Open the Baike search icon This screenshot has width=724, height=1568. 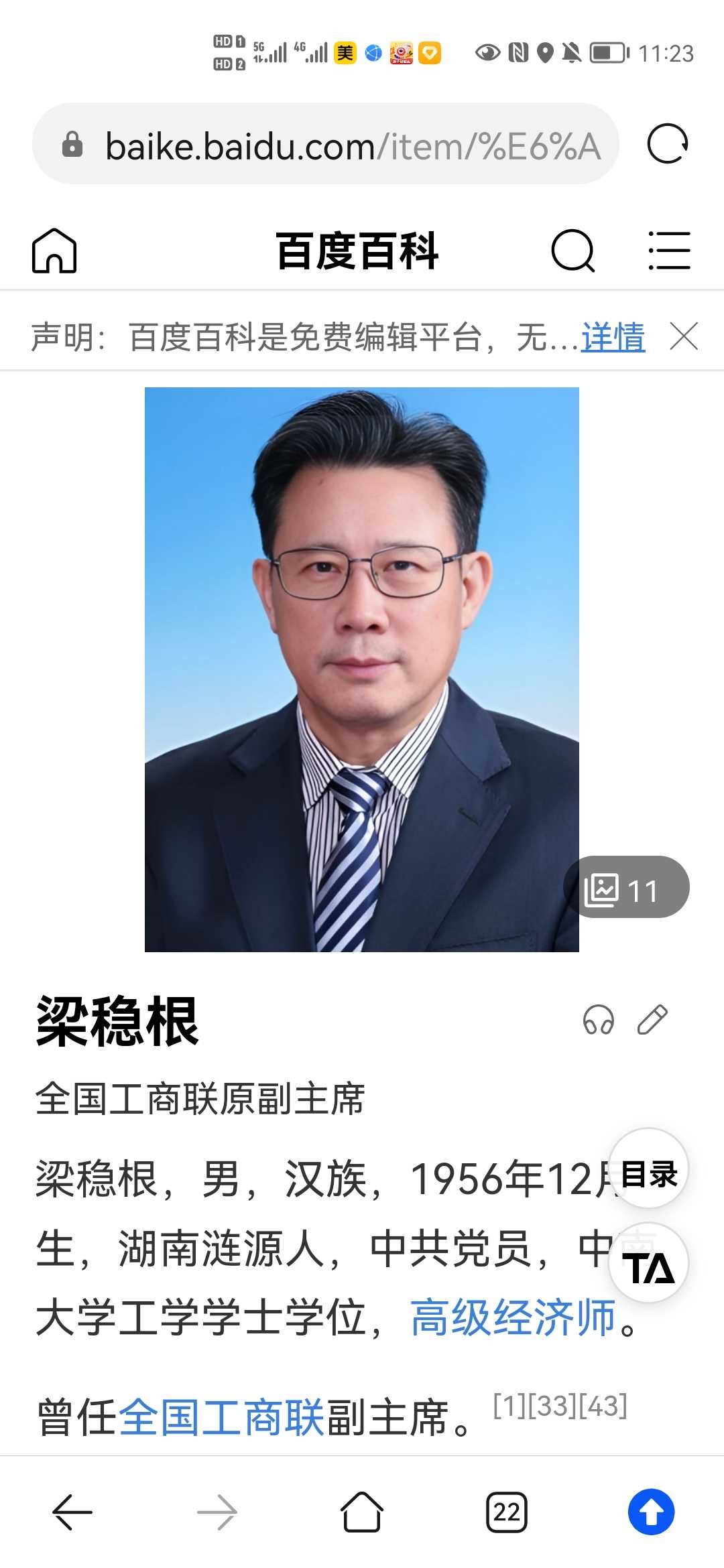(573, 251)
